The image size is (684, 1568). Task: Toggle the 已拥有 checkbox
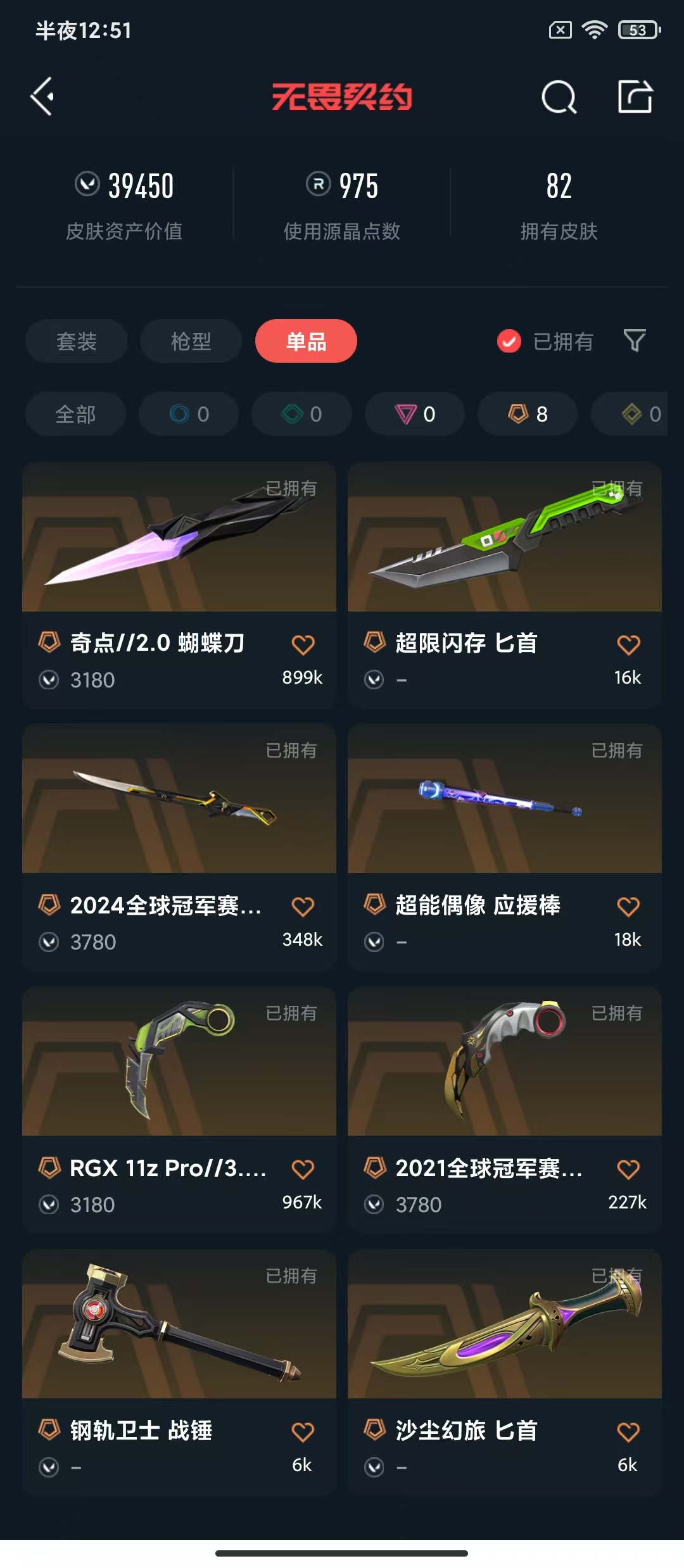click(509, 341)
